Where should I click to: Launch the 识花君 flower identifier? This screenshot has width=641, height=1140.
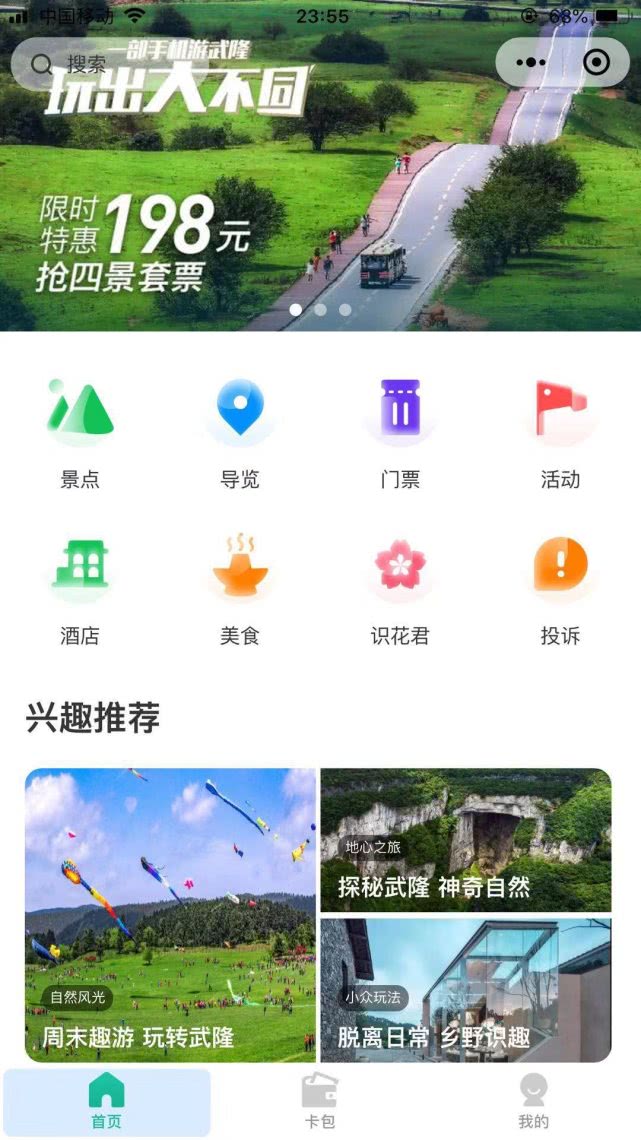400,590
